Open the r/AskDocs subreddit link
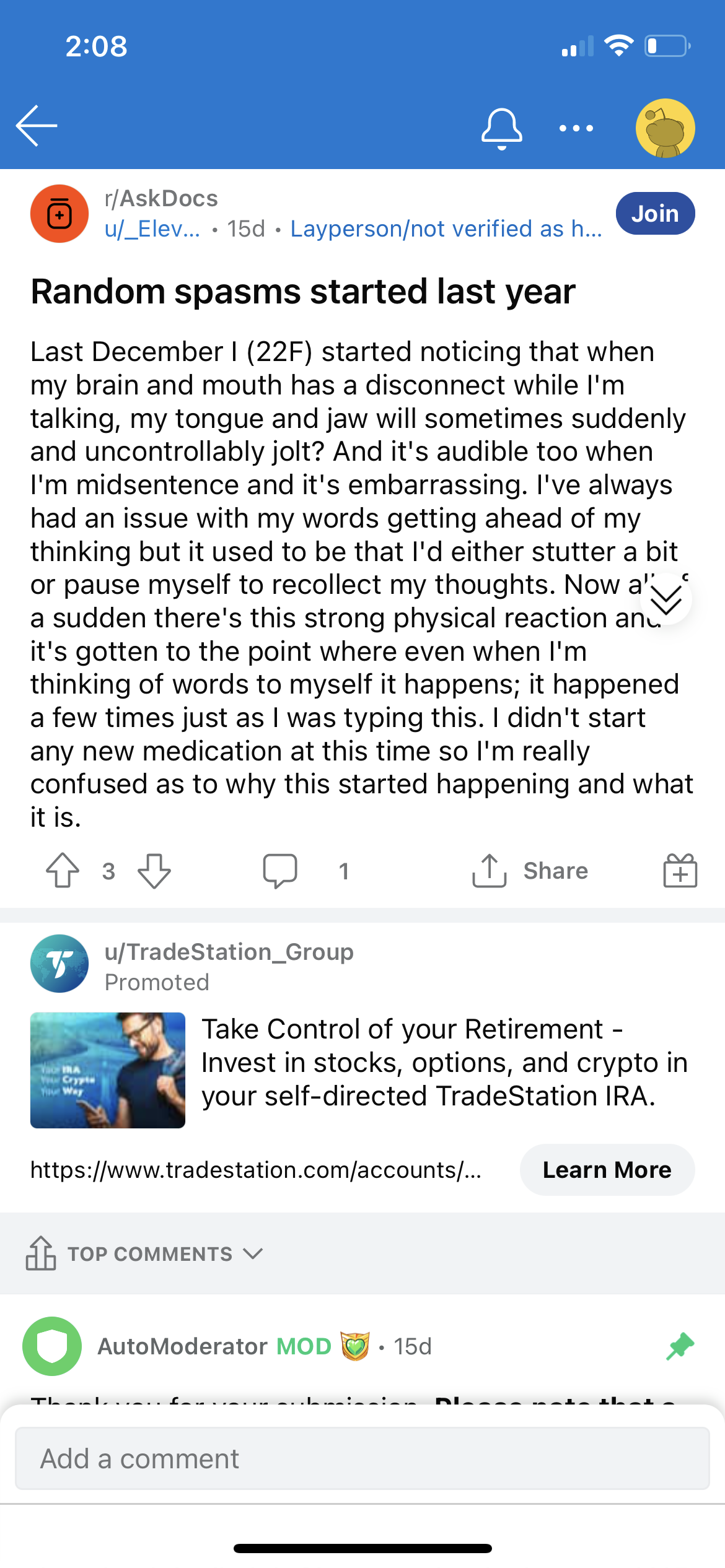Screen dimensions: 725x1568 click(161, 198)
